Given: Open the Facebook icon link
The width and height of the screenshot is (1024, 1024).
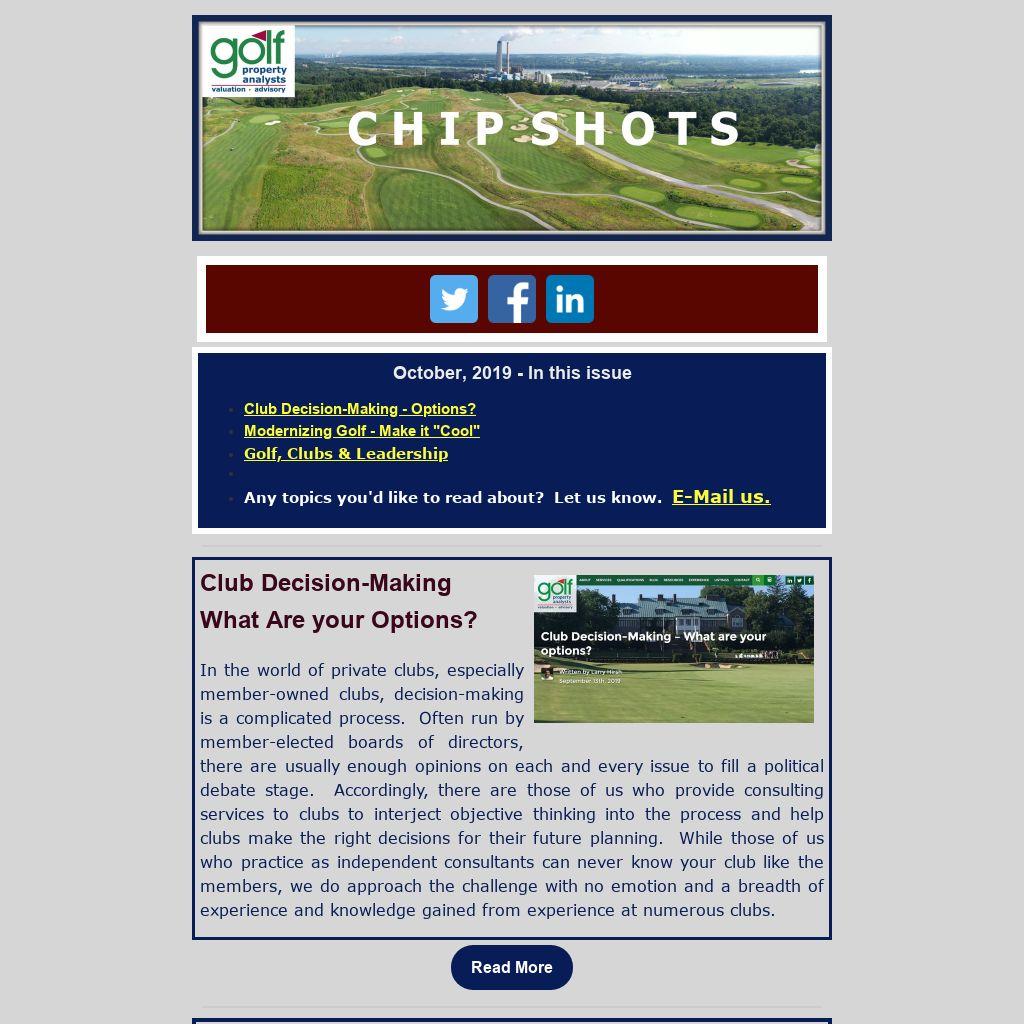Looking at the screenshot, I should point(512,299).
